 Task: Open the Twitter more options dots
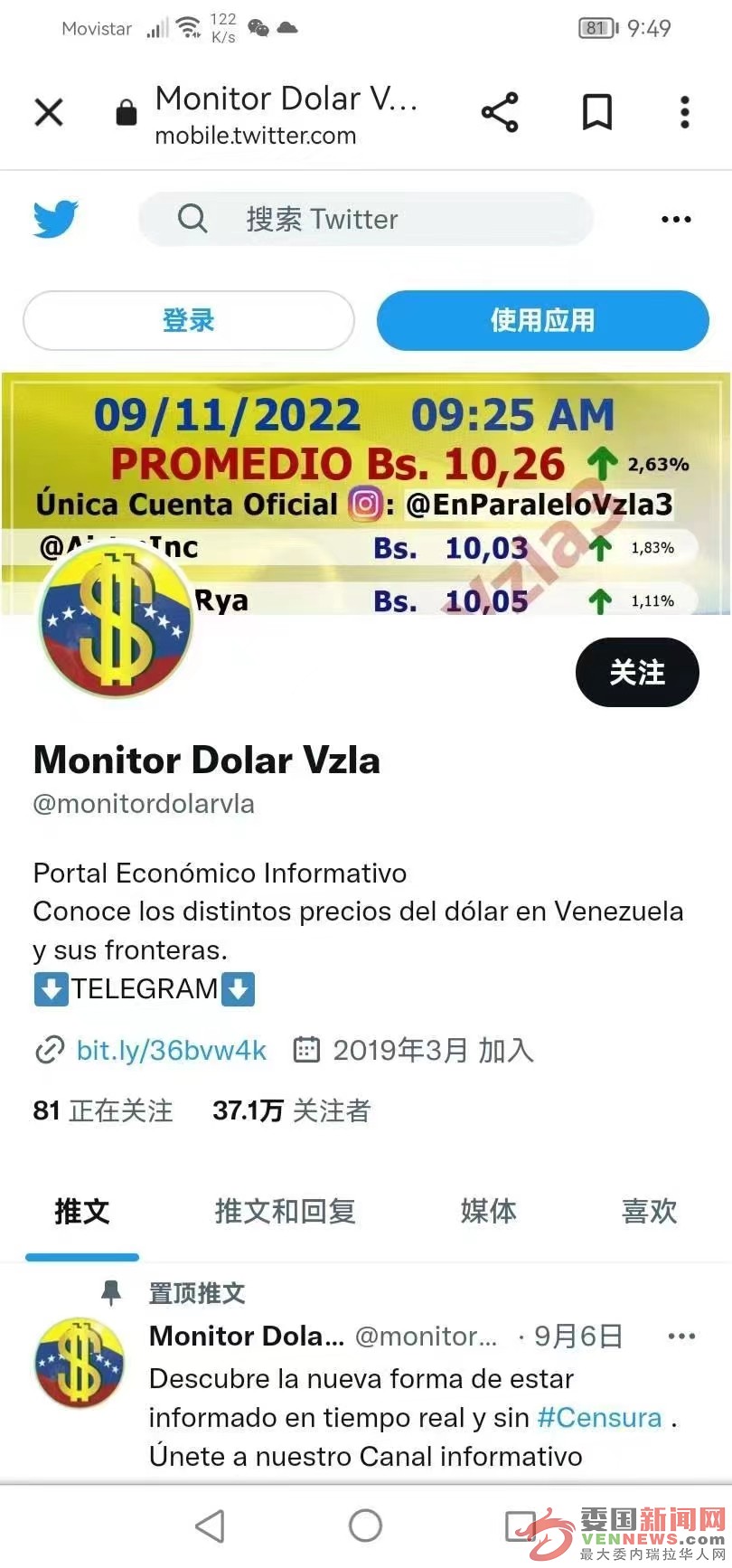coord(676,220)
